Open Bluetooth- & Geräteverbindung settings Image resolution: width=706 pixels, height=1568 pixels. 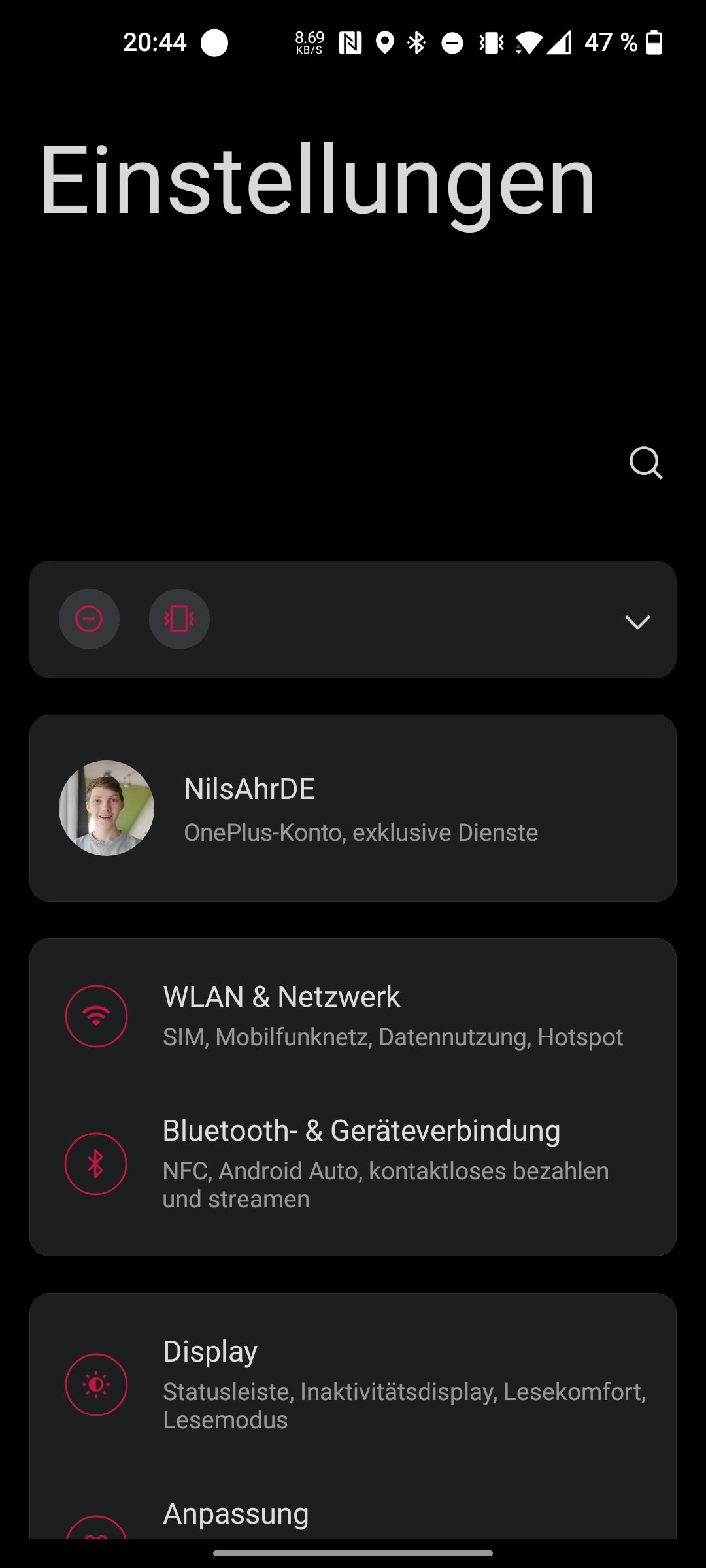coord(353,1164)
